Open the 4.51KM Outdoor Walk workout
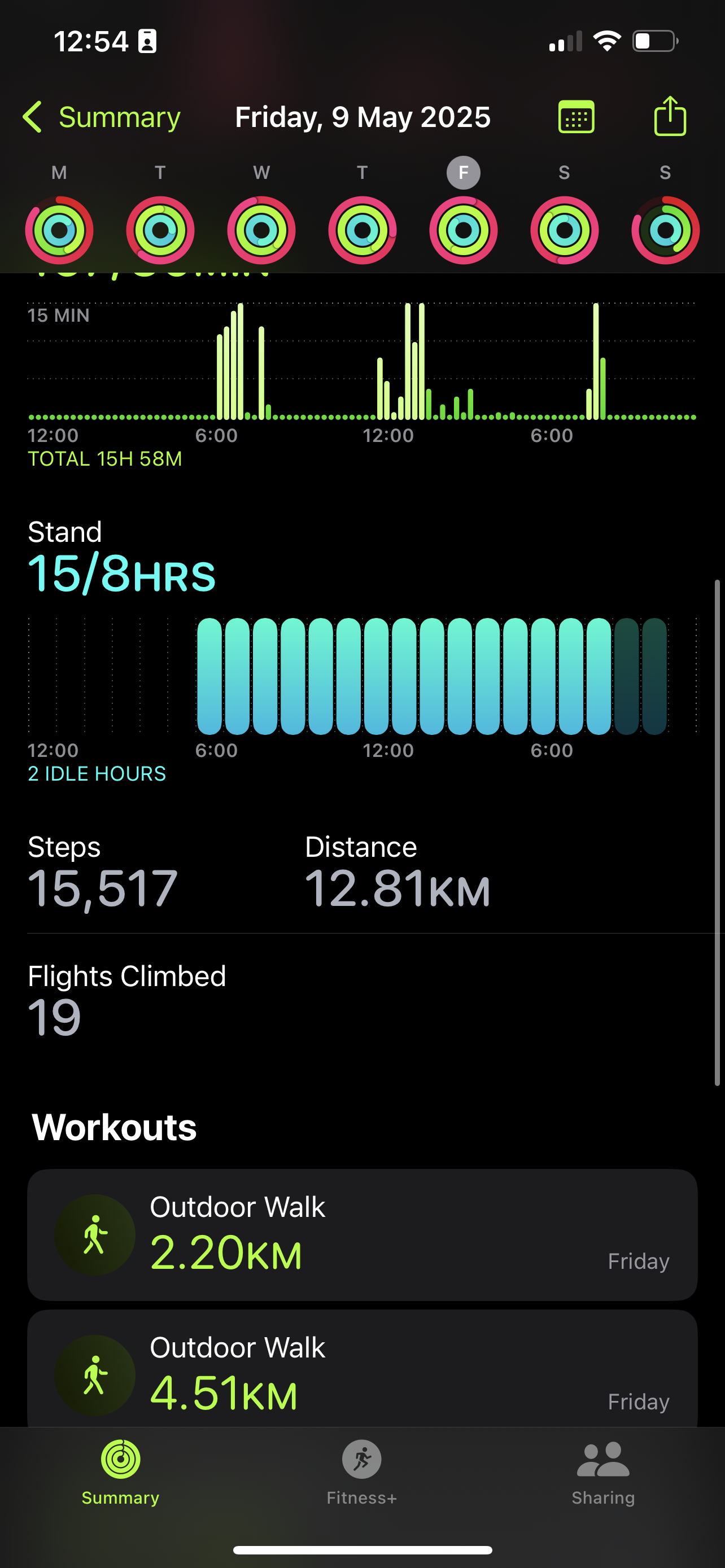Viewport: 725px width, 1568px height. coord(362,1368)
